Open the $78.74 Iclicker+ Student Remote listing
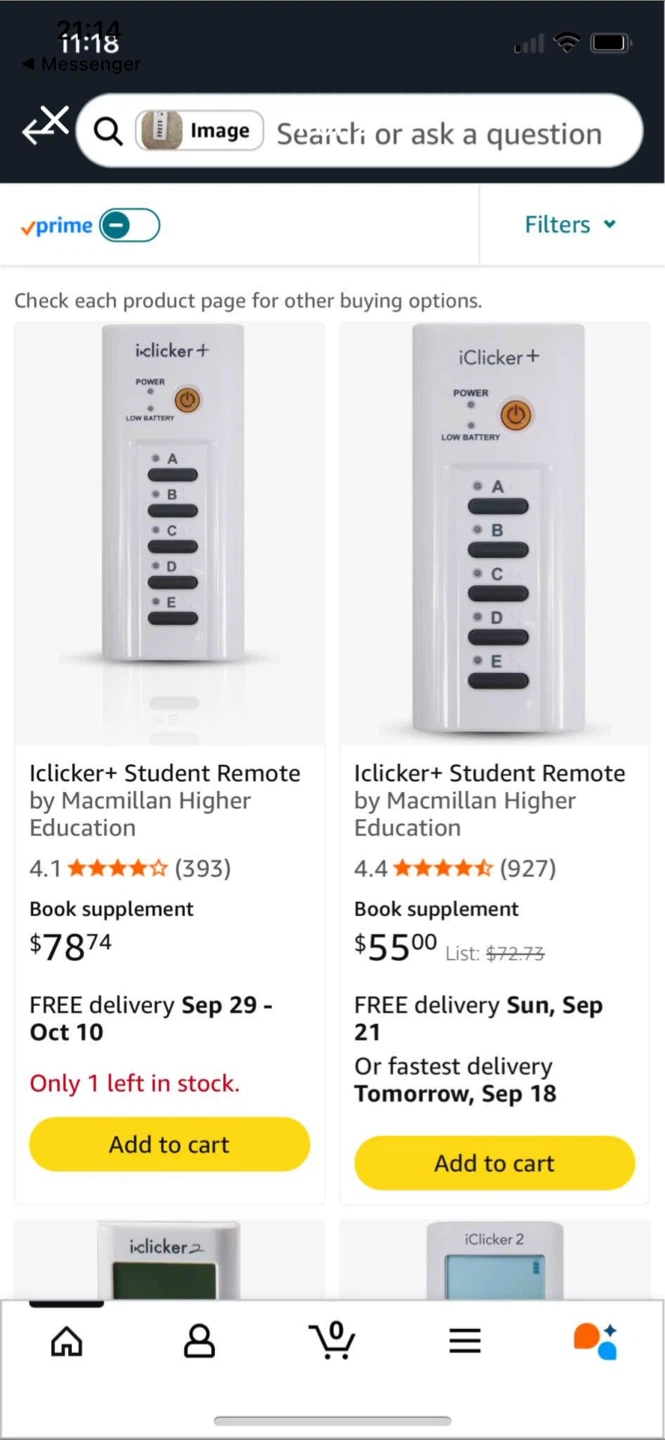665x1440 pixels. pyautogui.click(x=165, y=800)
